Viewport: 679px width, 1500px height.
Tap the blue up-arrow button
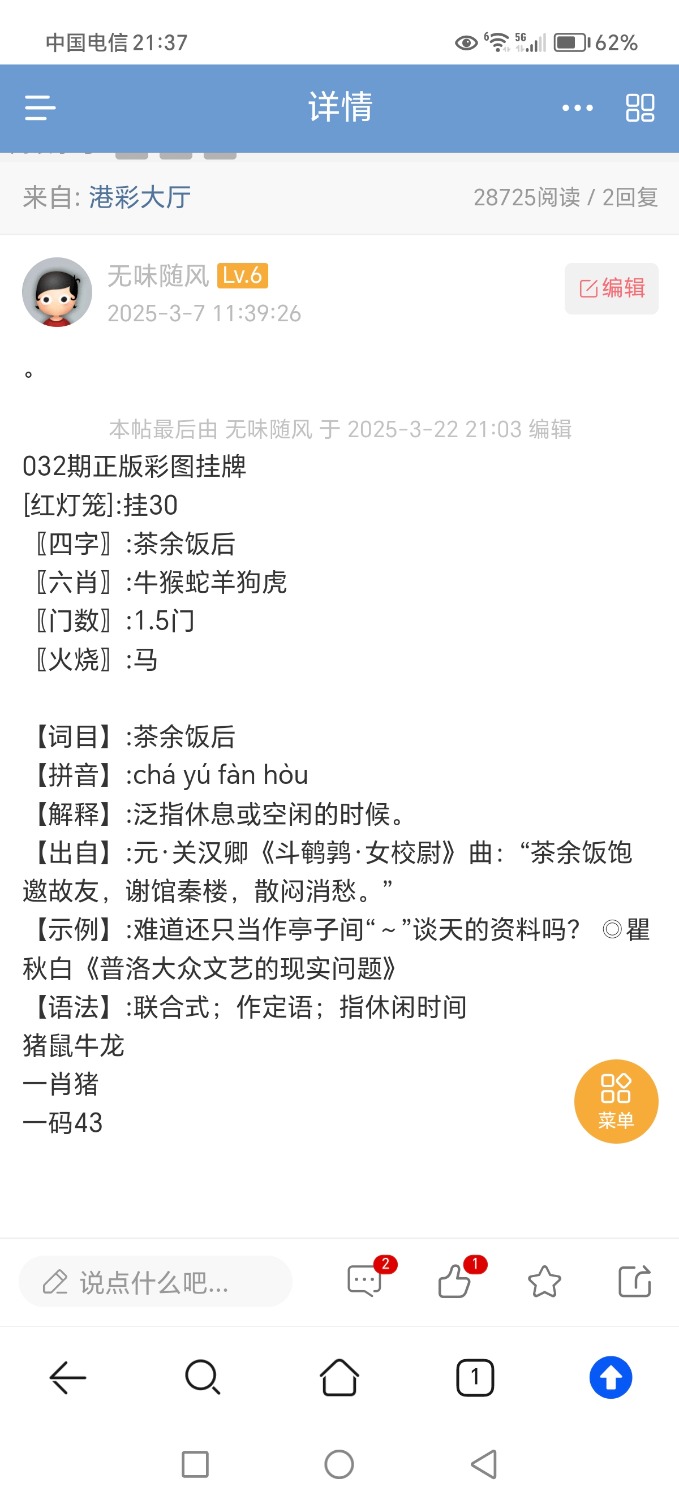(x=610, y=1378)
